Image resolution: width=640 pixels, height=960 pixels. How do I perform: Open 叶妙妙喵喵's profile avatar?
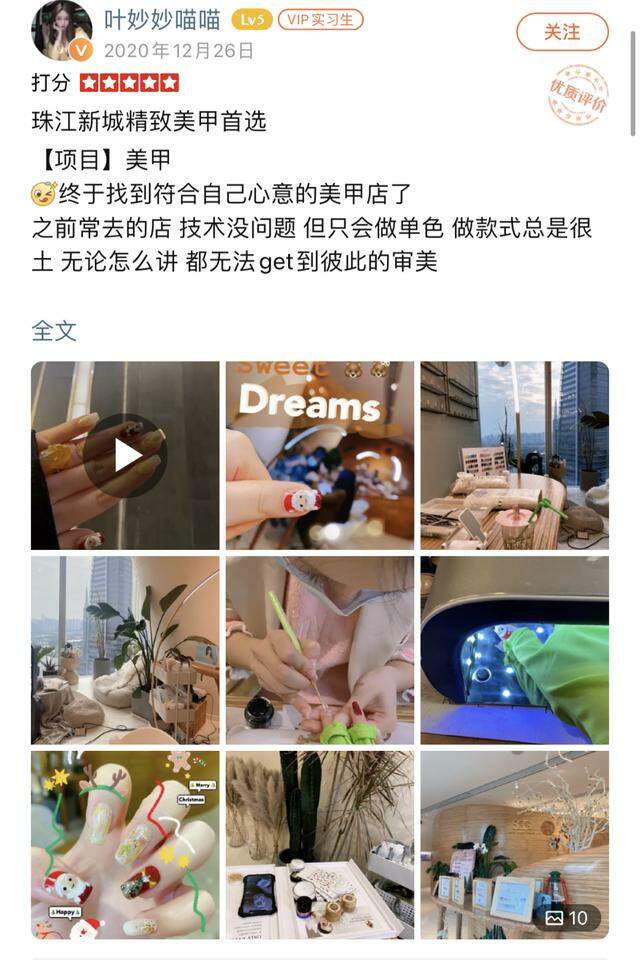(62, 30)
